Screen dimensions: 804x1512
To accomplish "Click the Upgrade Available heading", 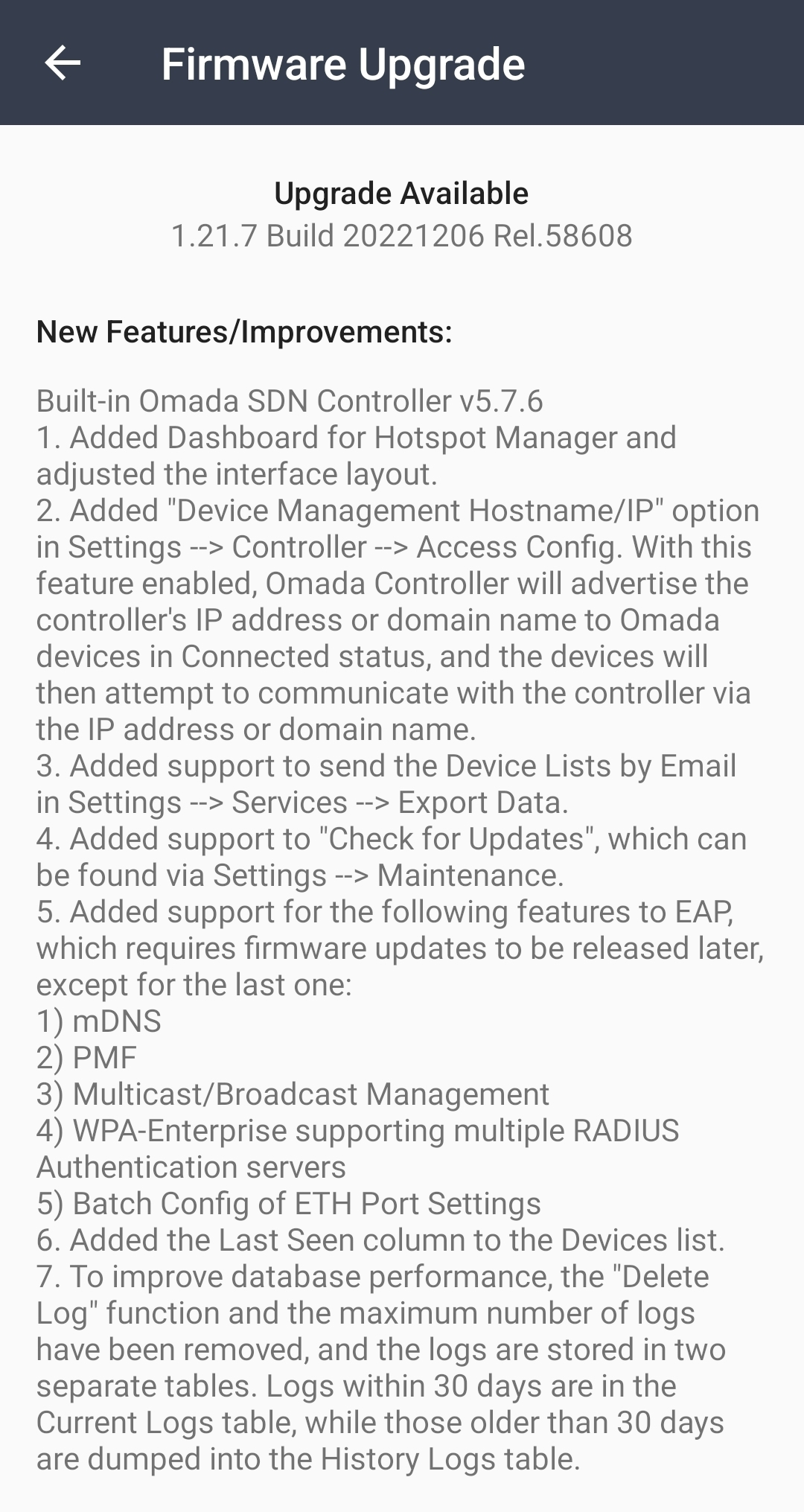I will click(401, 193).
